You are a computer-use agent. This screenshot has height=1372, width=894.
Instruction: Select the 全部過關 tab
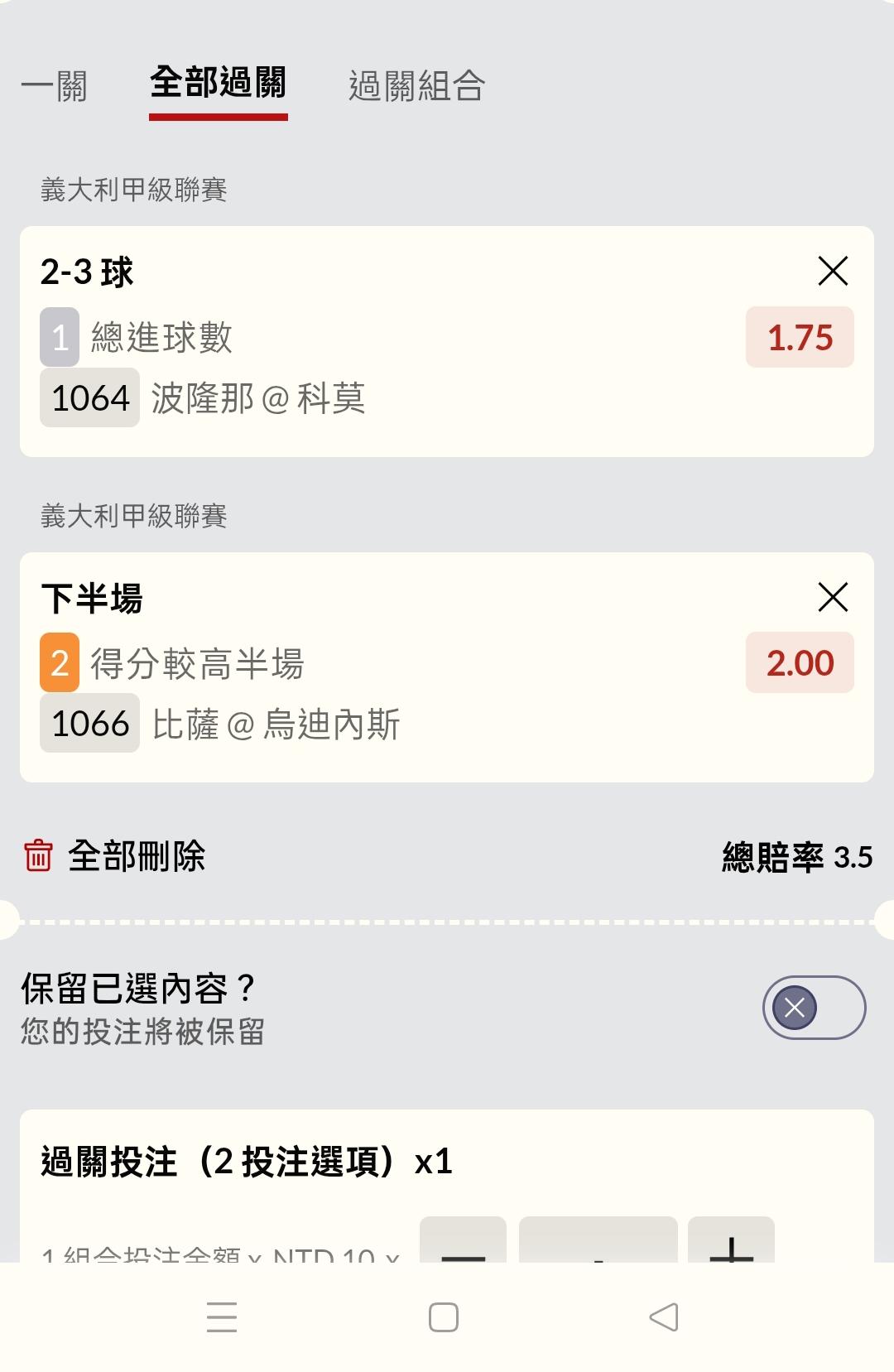pyautogui.click(x=219, y=84)
